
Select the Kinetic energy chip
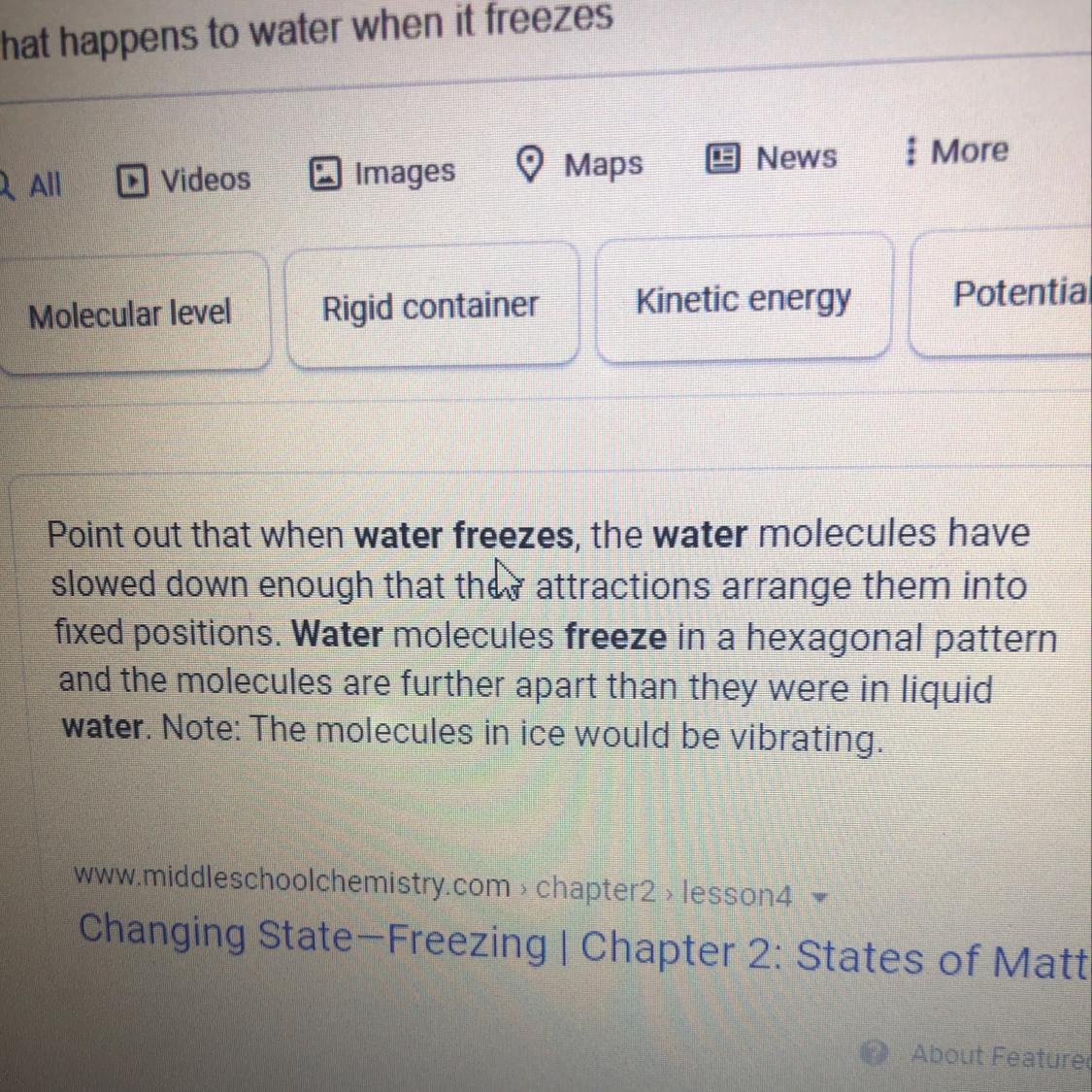(x=744, y=300)
